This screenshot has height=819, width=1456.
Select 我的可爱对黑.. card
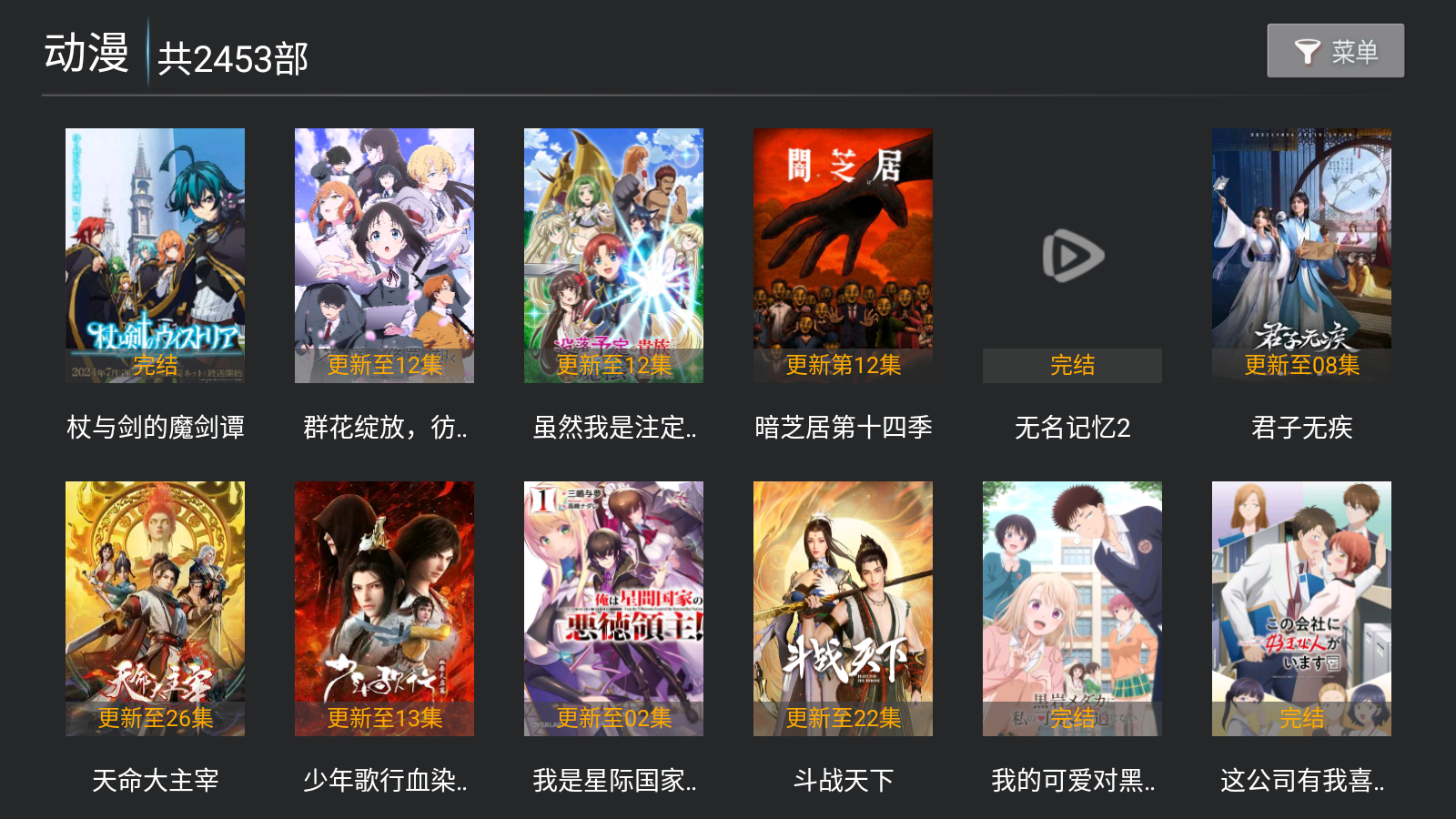(x=1072, y=609)
